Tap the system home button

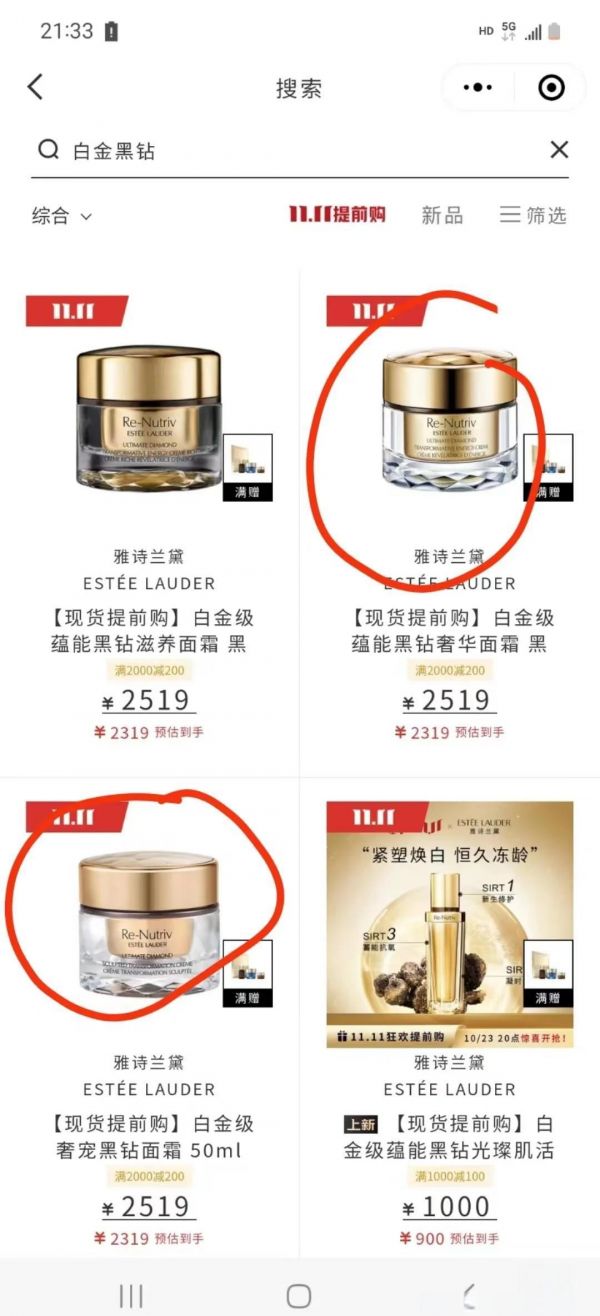pyautogui.click(x=299, y=1296)
